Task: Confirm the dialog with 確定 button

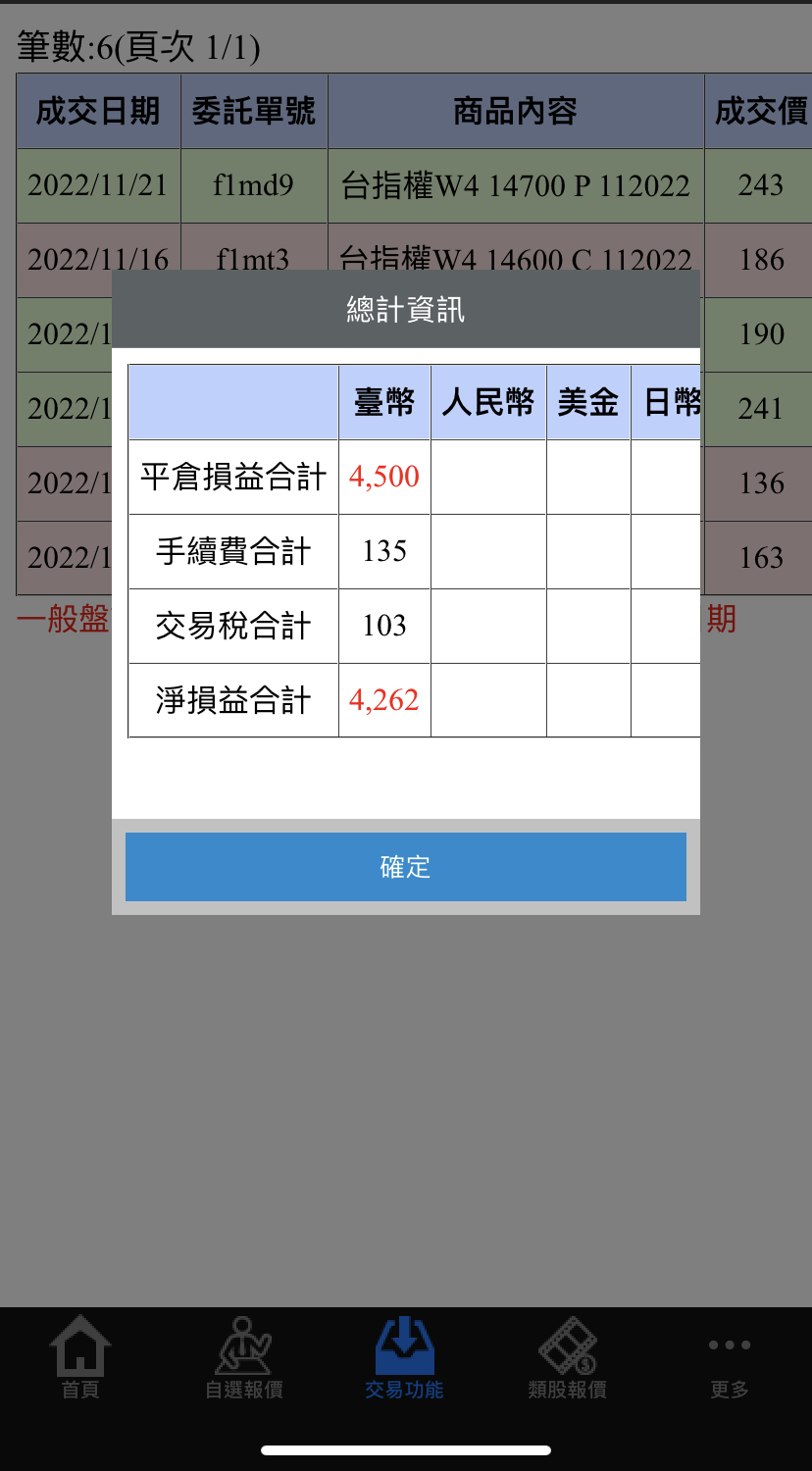Action: point(405,867)
